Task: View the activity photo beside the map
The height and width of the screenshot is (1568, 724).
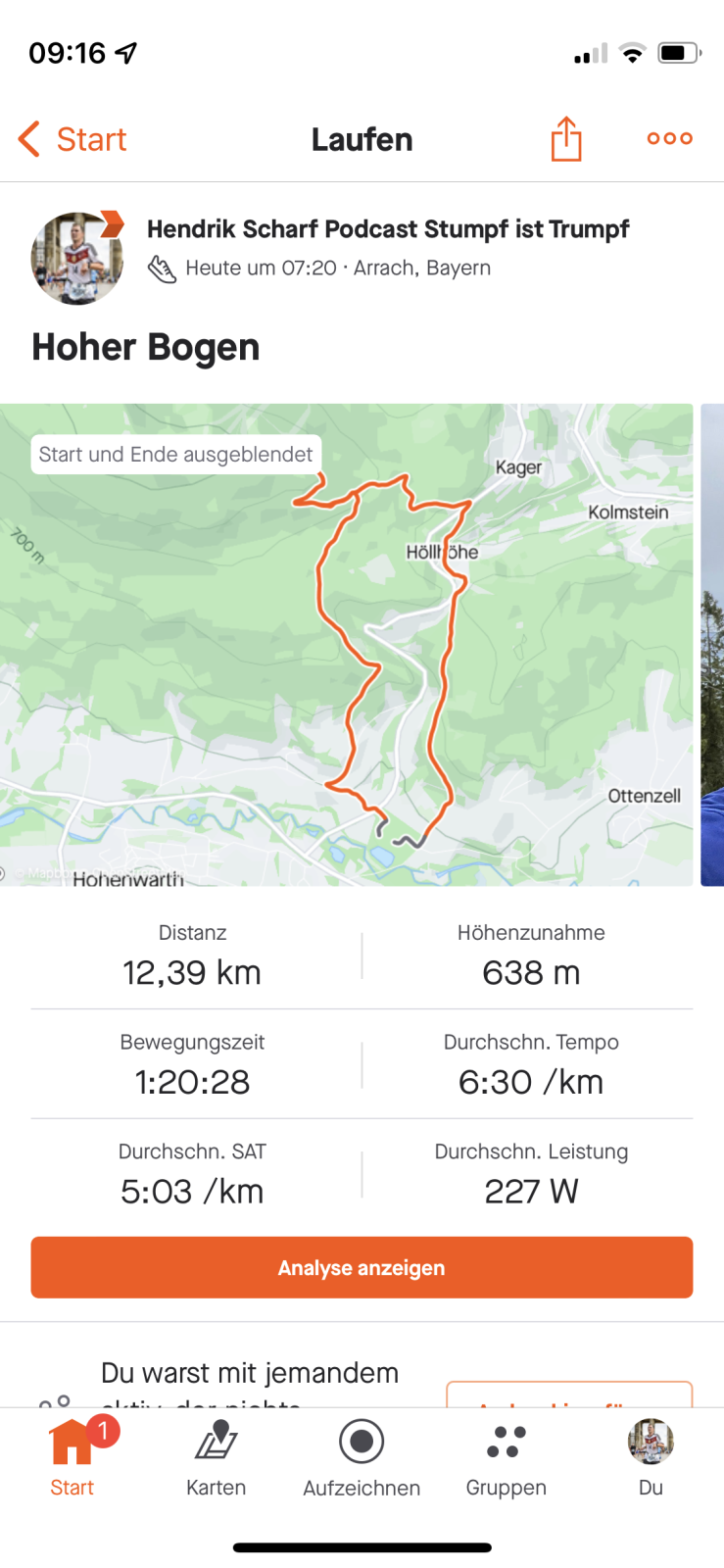Action: point(712,645)
